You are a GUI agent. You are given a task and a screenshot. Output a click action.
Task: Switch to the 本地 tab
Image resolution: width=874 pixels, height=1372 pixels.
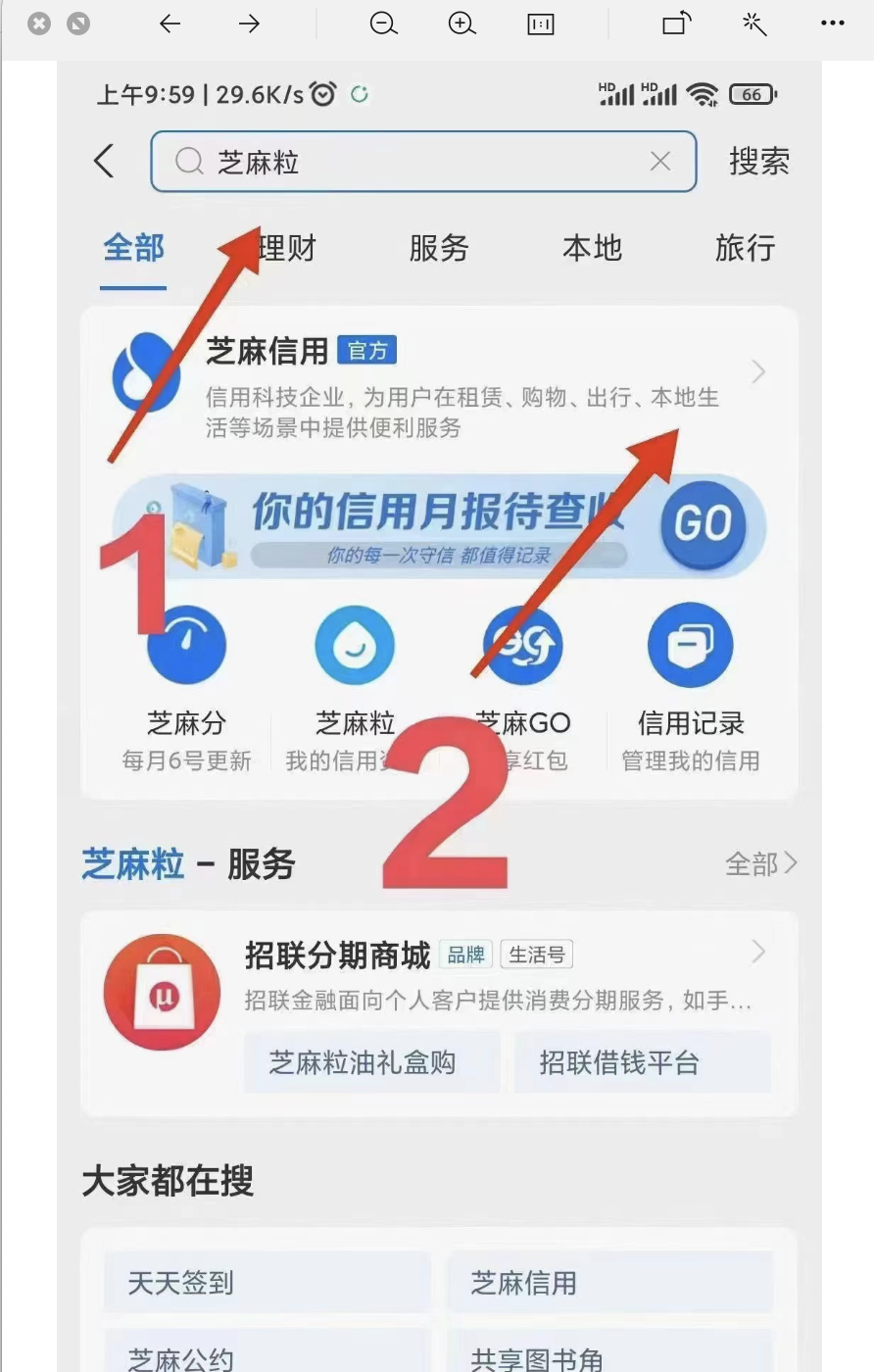click(591, 249)
